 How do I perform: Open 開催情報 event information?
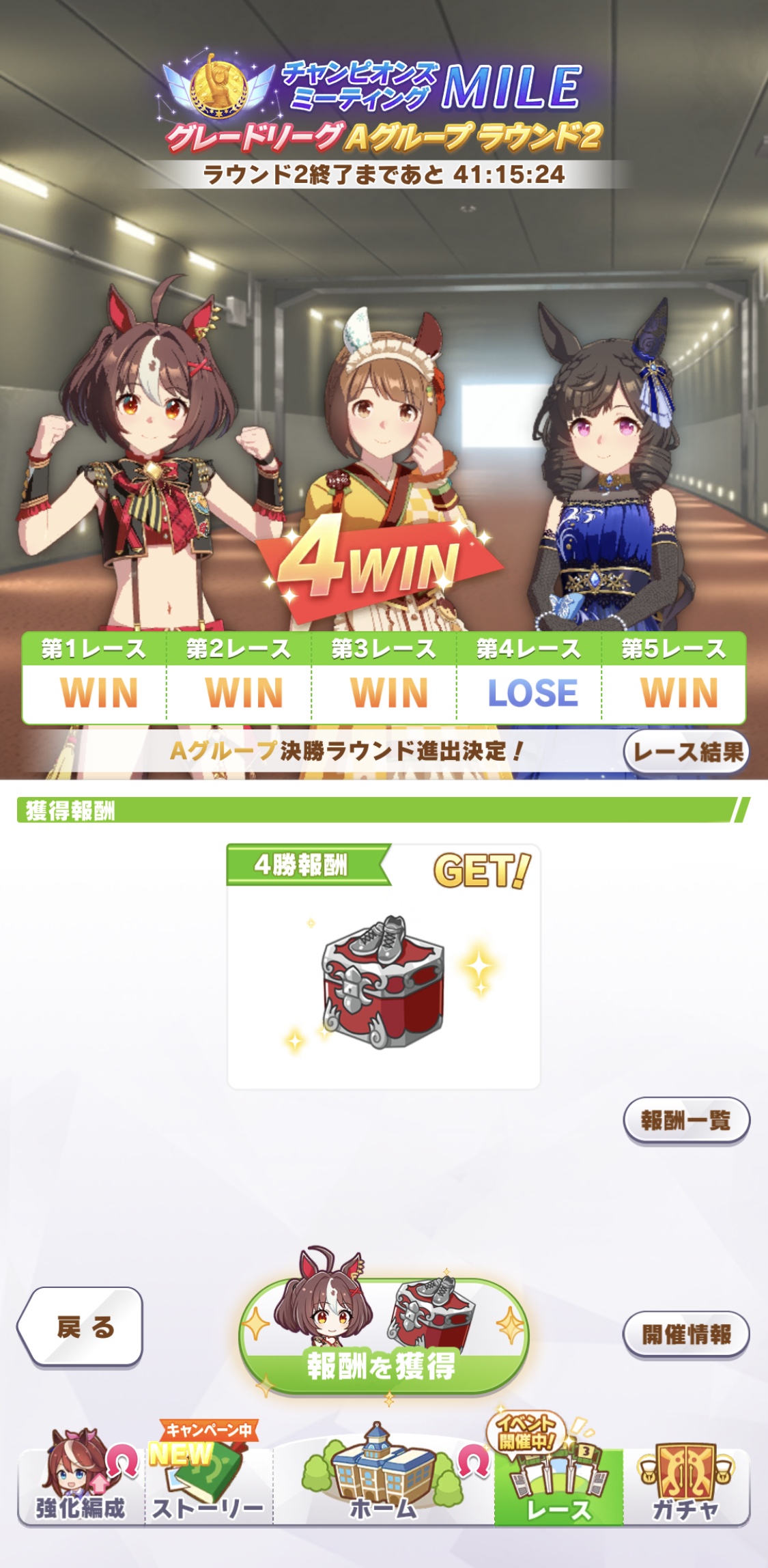[x=686, y=1334]
